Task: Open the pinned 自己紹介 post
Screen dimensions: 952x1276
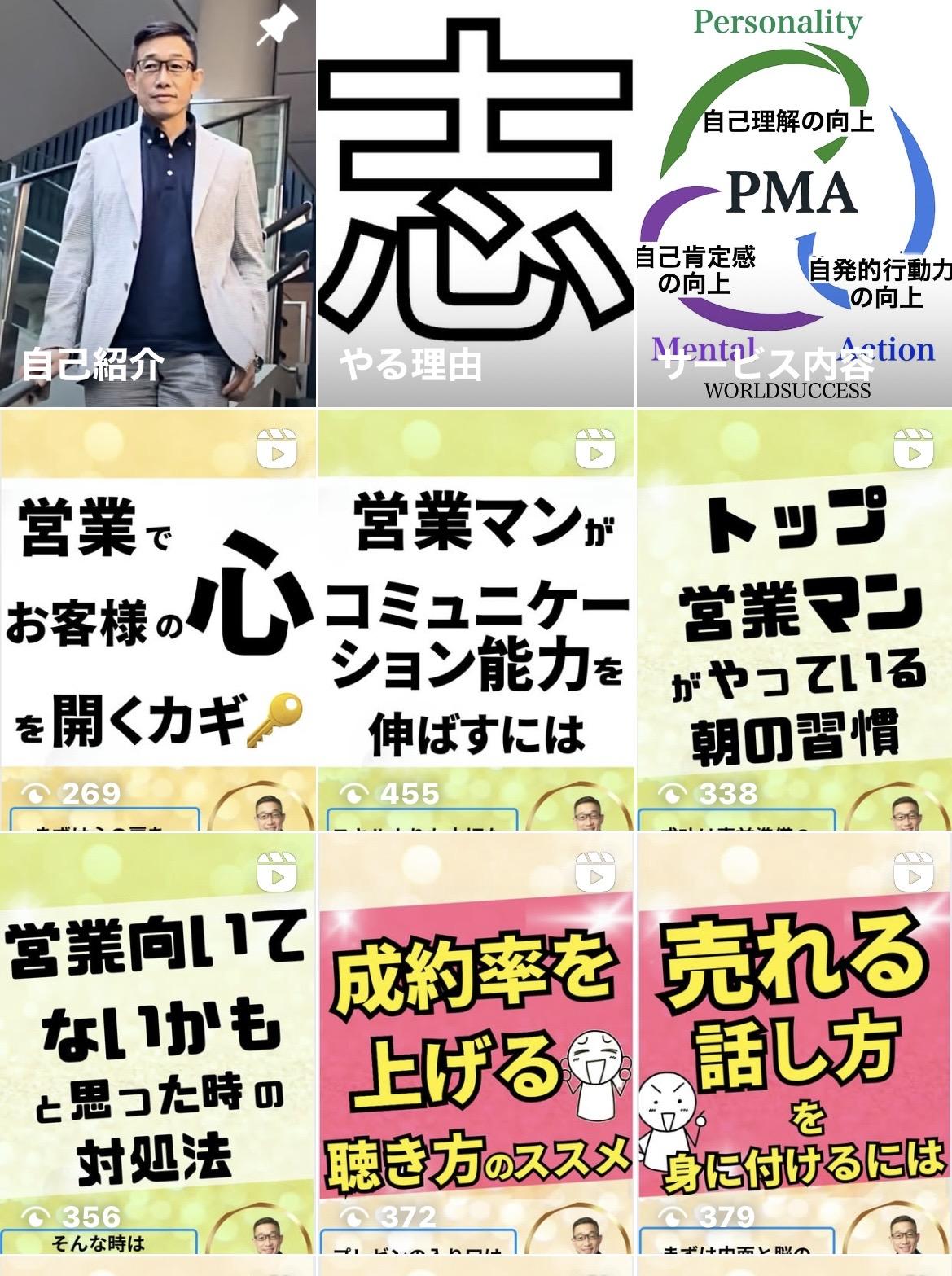Action: coord(157,204)
